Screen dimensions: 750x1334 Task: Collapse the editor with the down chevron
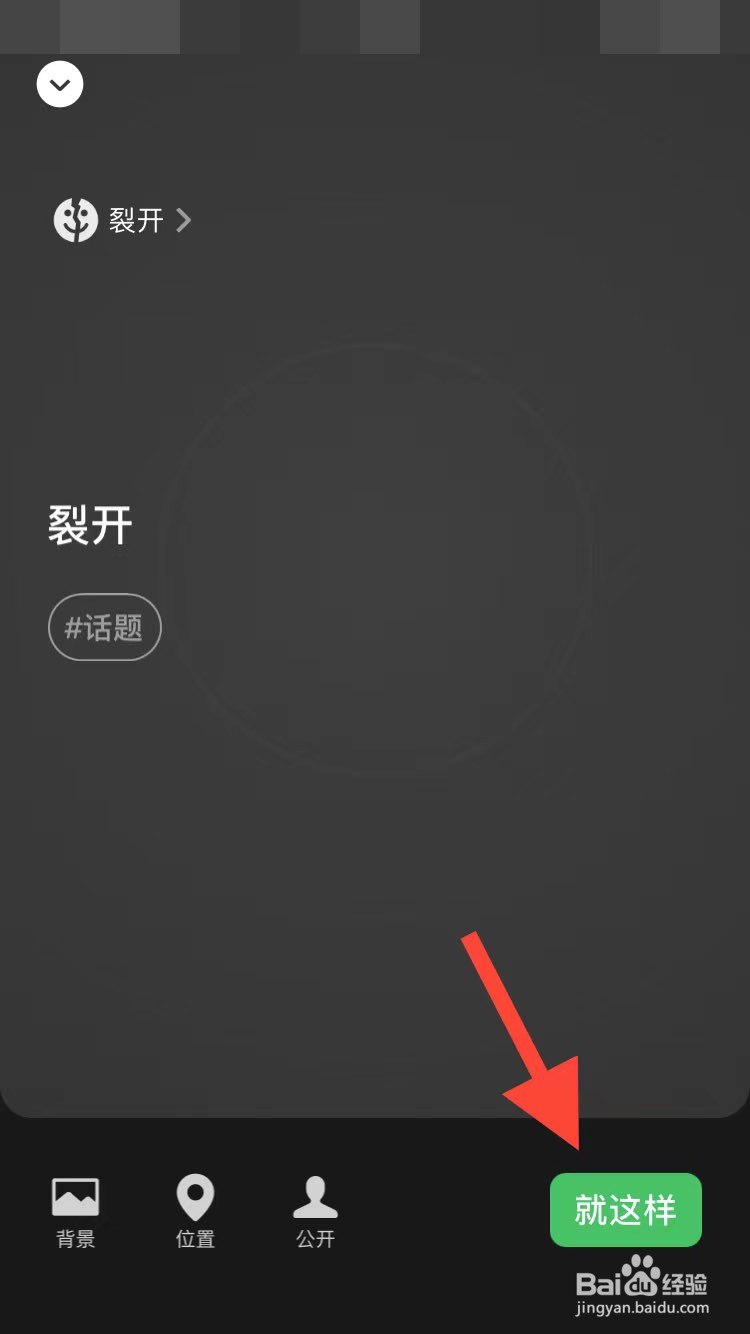[x=59, y=84]
